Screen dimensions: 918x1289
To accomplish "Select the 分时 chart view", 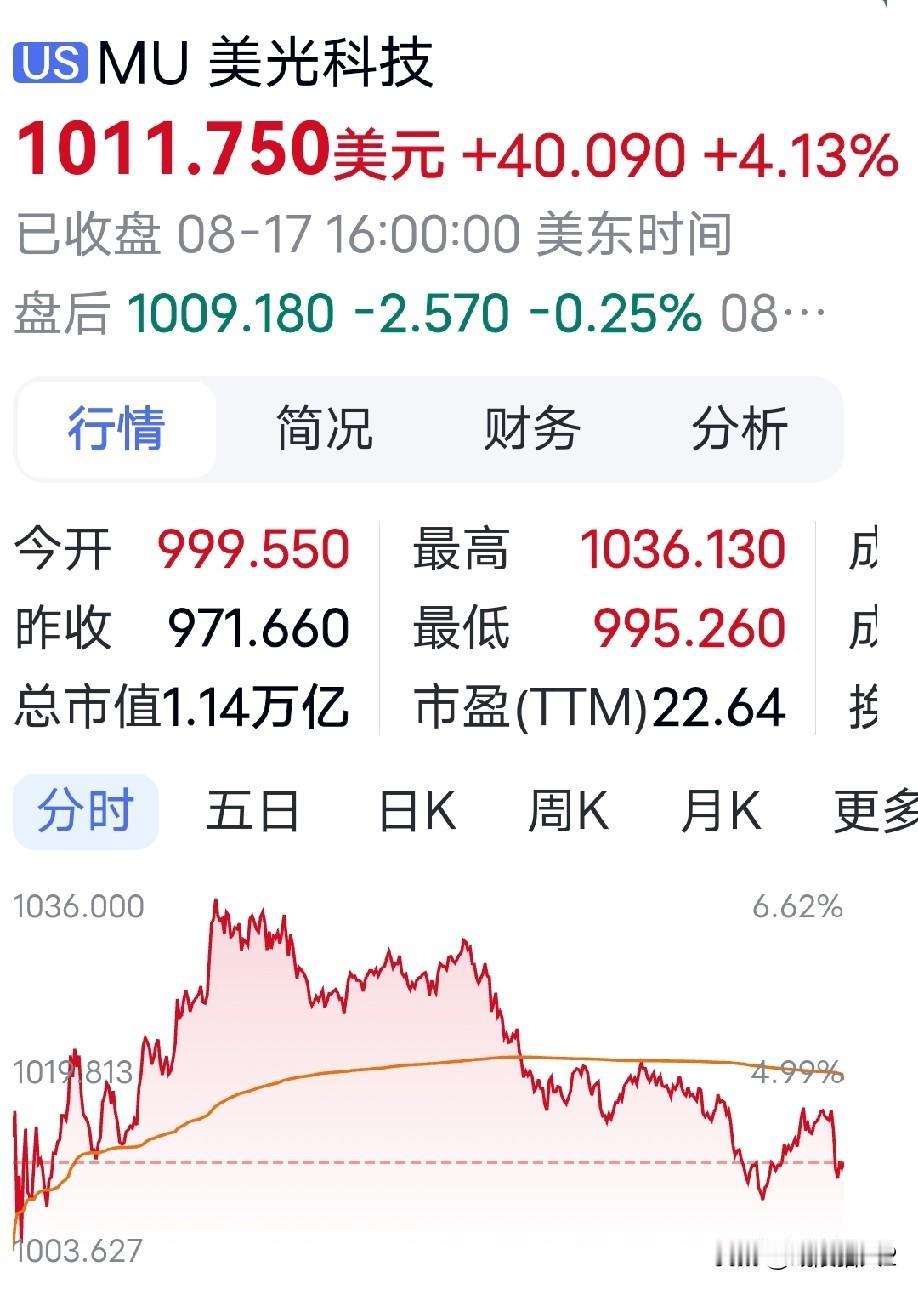I will tap(85, 811).
